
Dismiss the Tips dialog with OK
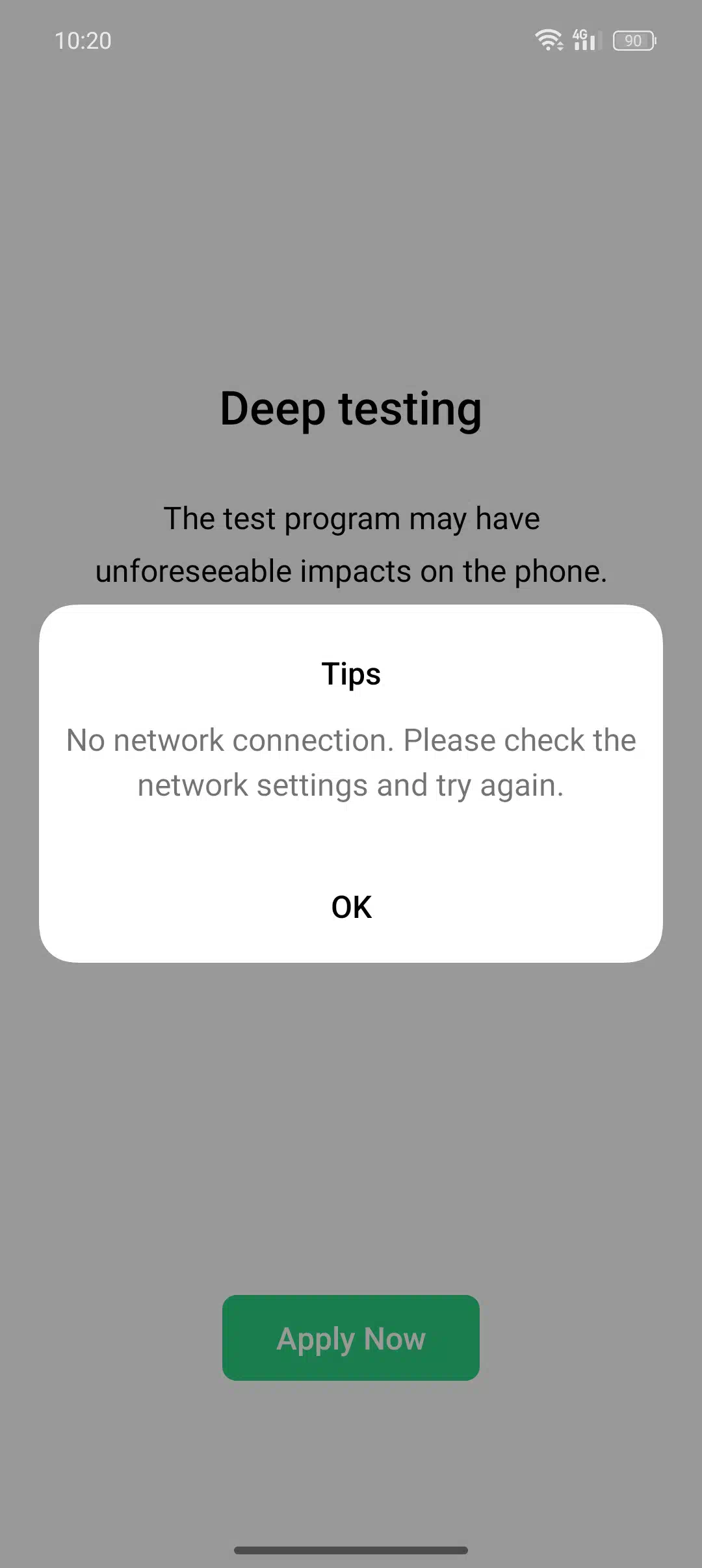351,906
